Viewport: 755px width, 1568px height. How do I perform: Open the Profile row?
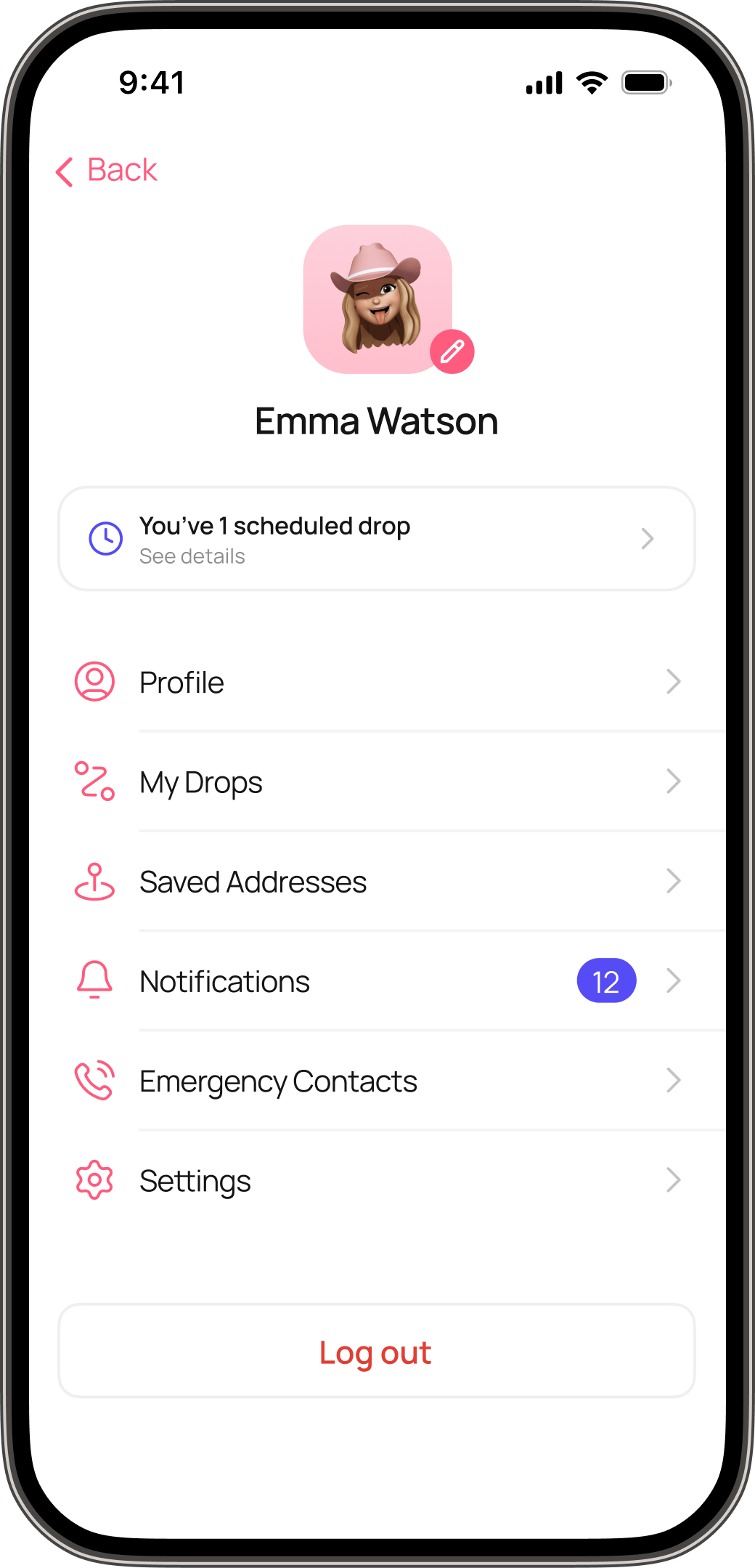point(377,682)
